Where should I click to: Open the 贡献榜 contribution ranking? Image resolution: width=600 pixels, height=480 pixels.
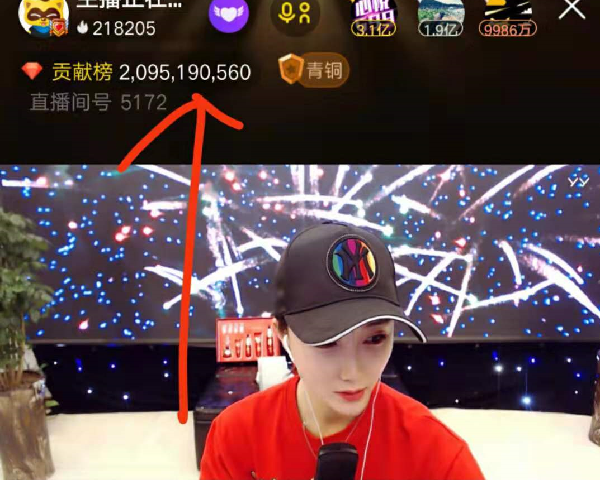click(135, 72)
